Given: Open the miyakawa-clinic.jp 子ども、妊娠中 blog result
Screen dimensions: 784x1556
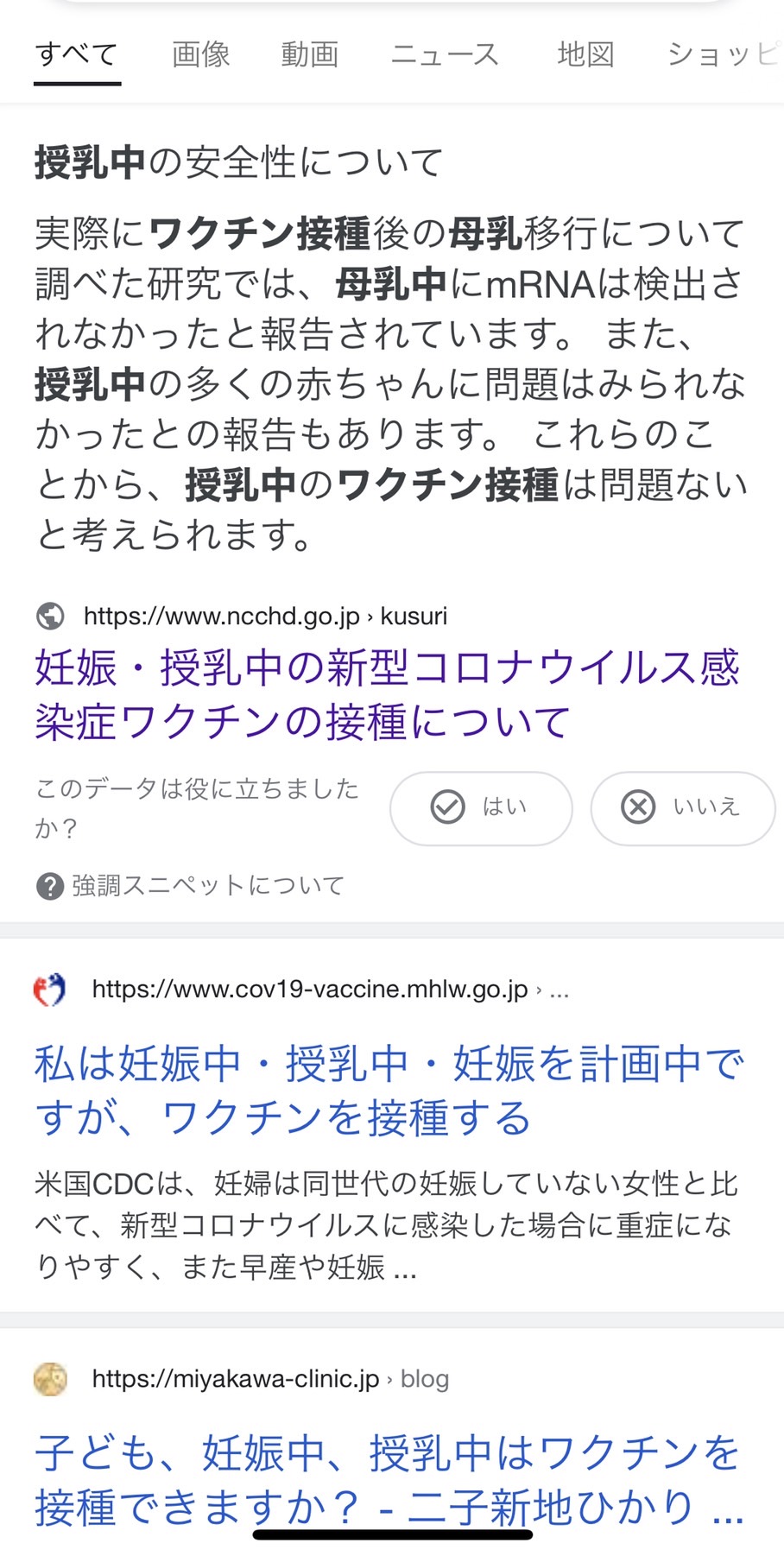Looking at the screenshot, I should pyautogui.click(x=389, y=1479).
